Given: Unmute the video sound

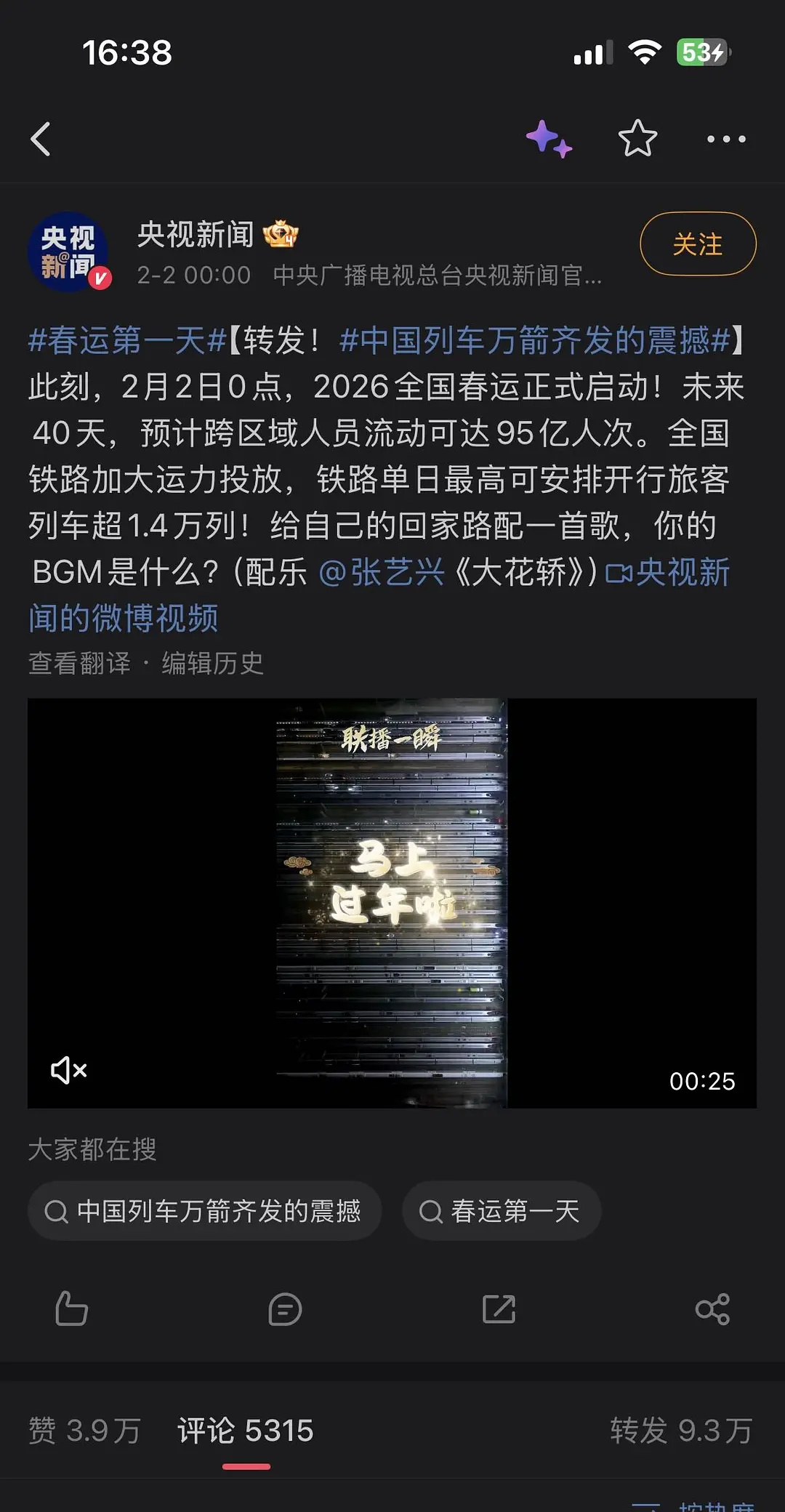Looking at the screenshot, I should 68,1070.
